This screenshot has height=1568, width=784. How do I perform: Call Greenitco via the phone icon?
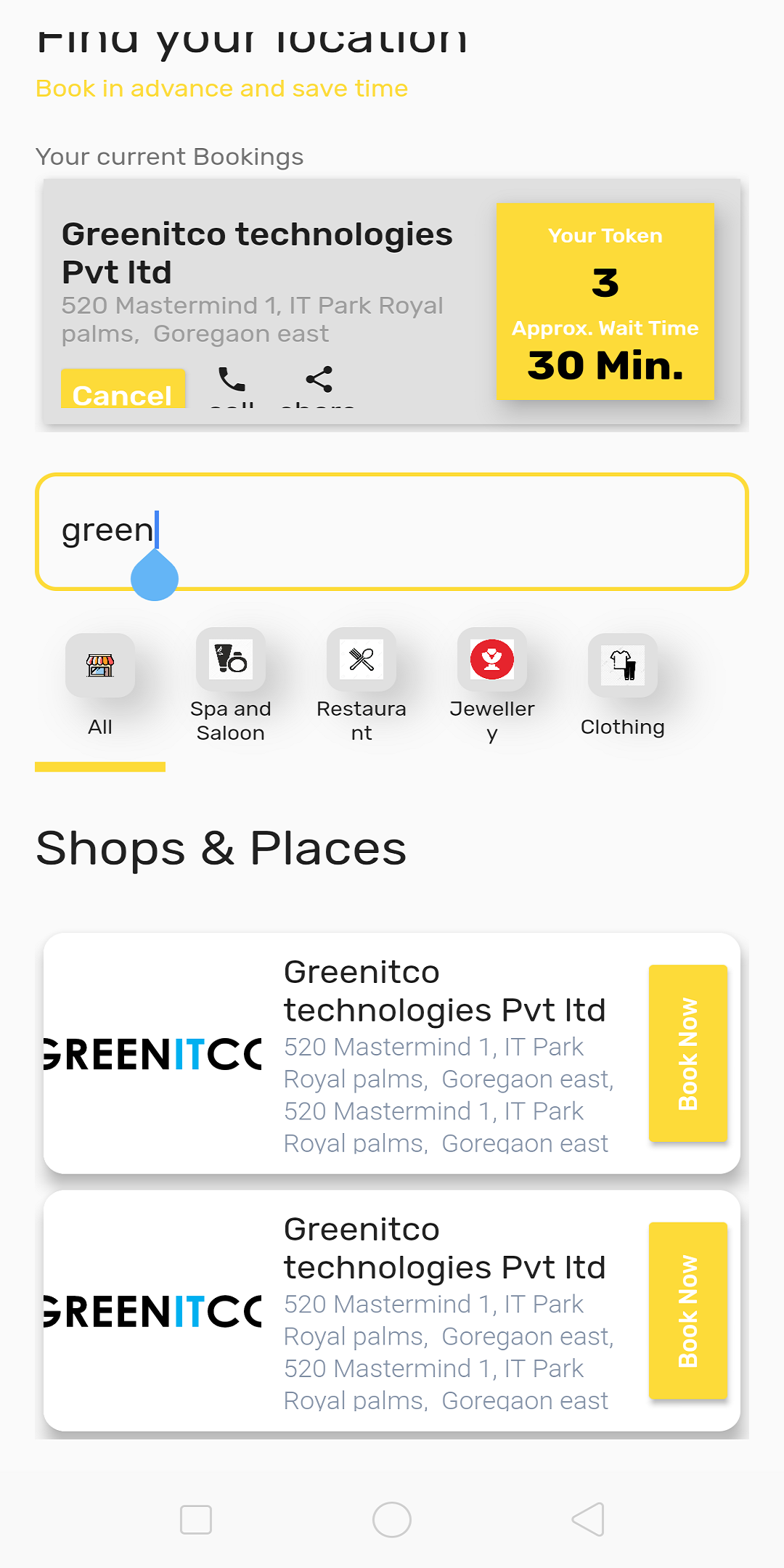click(232, 380)
